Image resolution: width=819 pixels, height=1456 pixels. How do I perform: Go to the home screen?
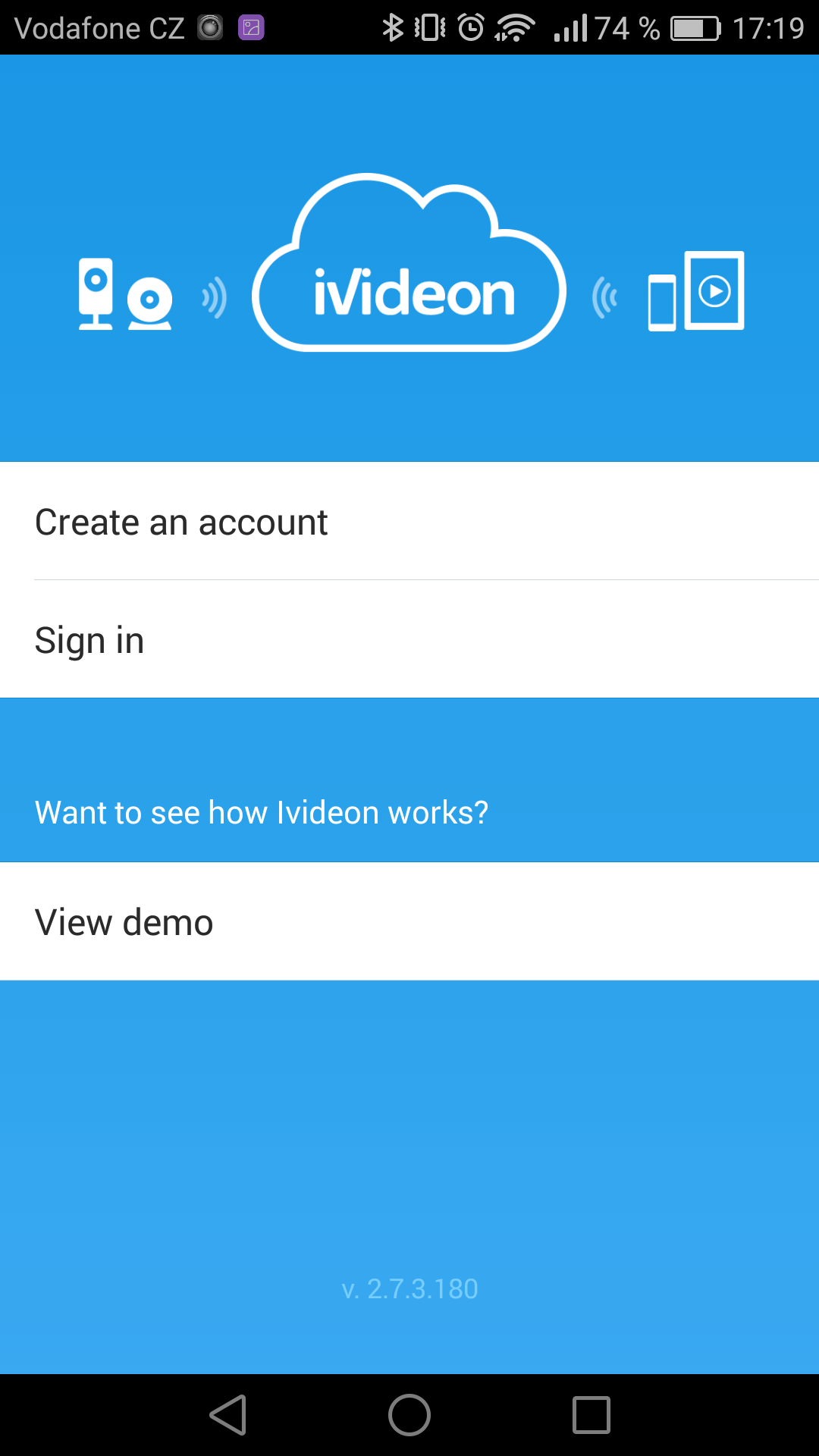pos(409,1415)
